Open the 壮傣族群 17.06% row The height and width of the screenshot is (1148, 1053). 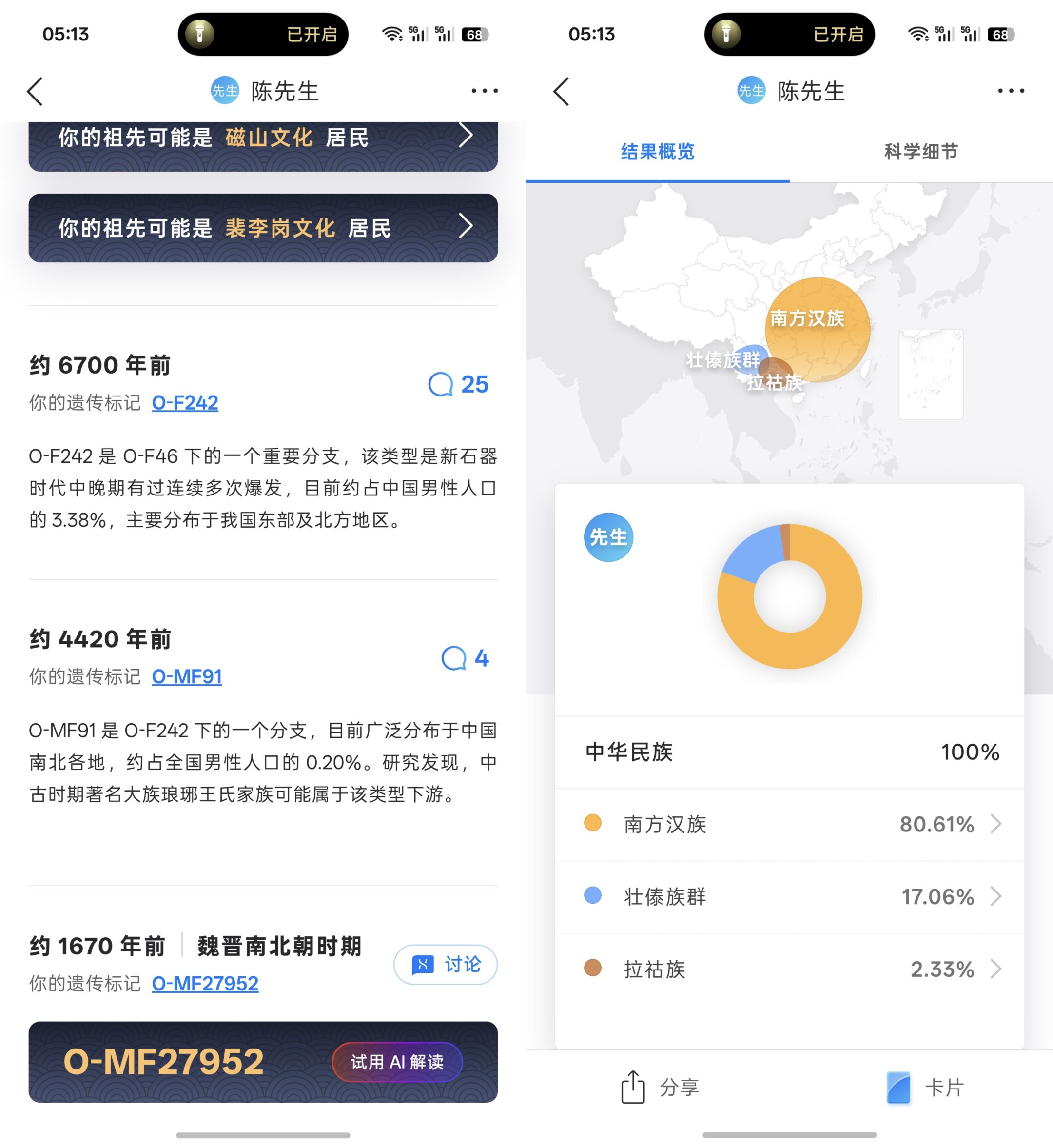pos(789,897)
